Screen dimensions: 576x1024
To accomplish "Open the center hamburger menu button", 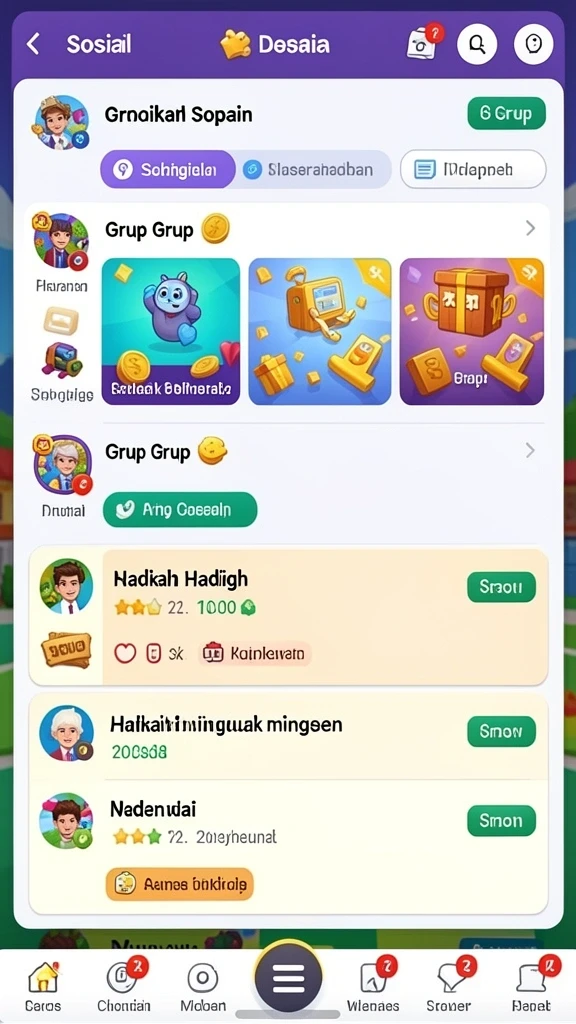I will click(x=288, y=980).
